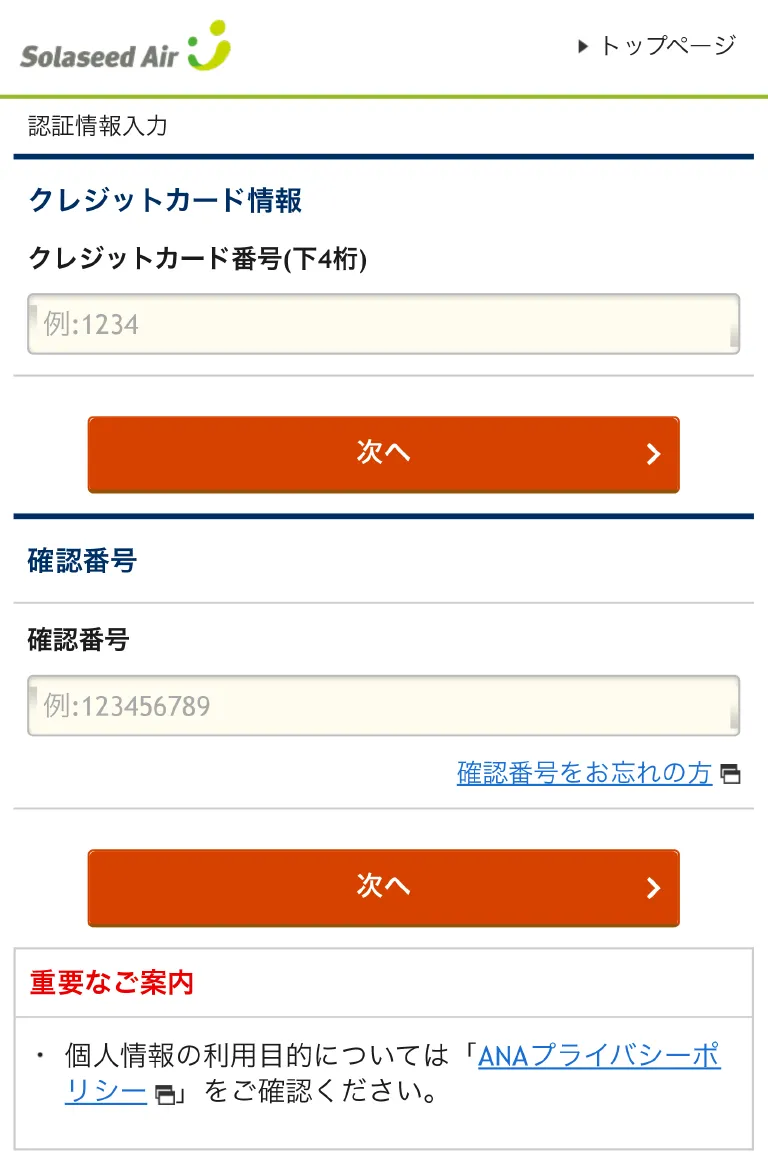Tap 次へ under credit card information
This screenshot has height=1161, width=768.
coord(383,454)
